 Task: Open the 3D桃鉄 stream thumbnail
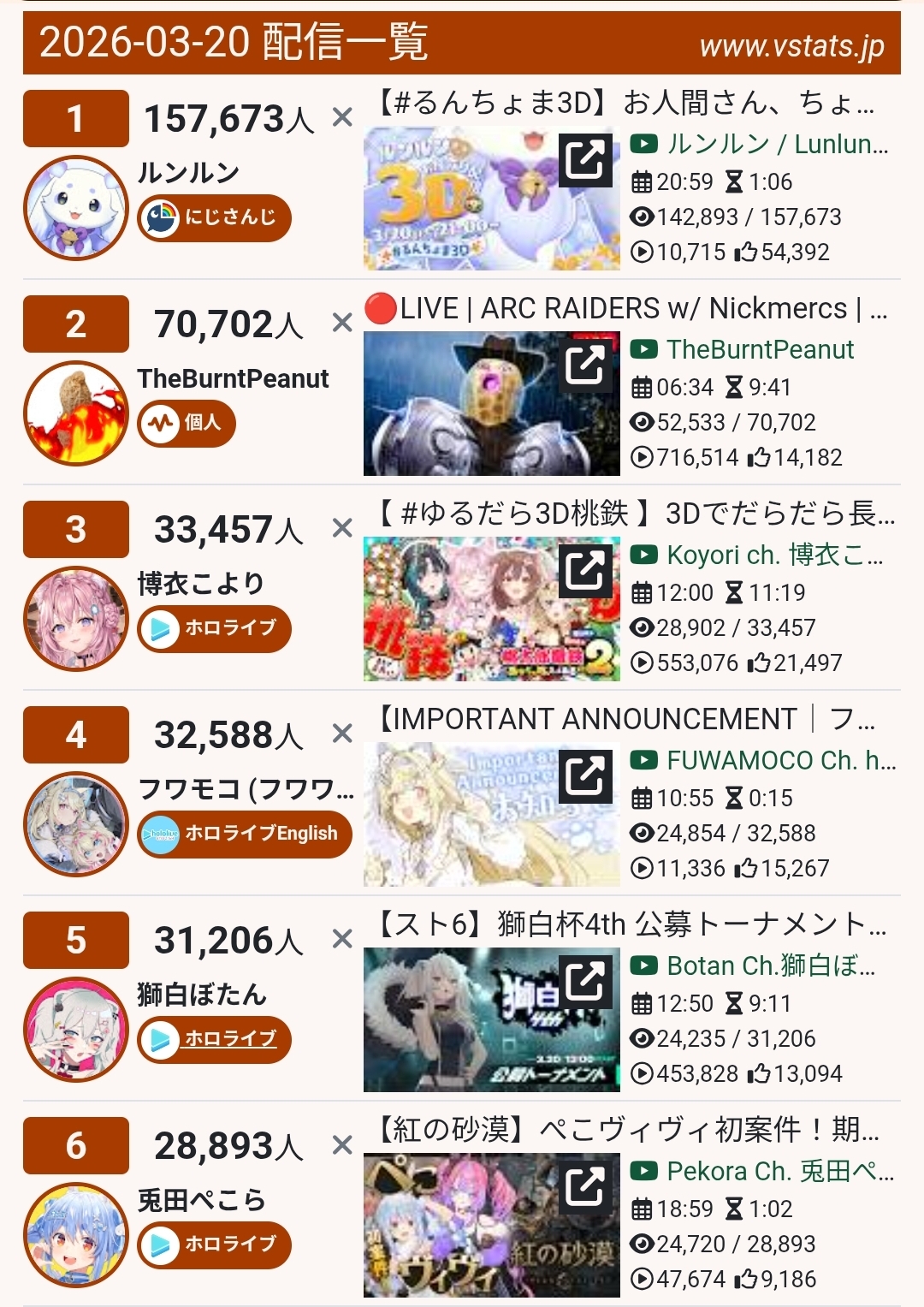pos(462,609)
